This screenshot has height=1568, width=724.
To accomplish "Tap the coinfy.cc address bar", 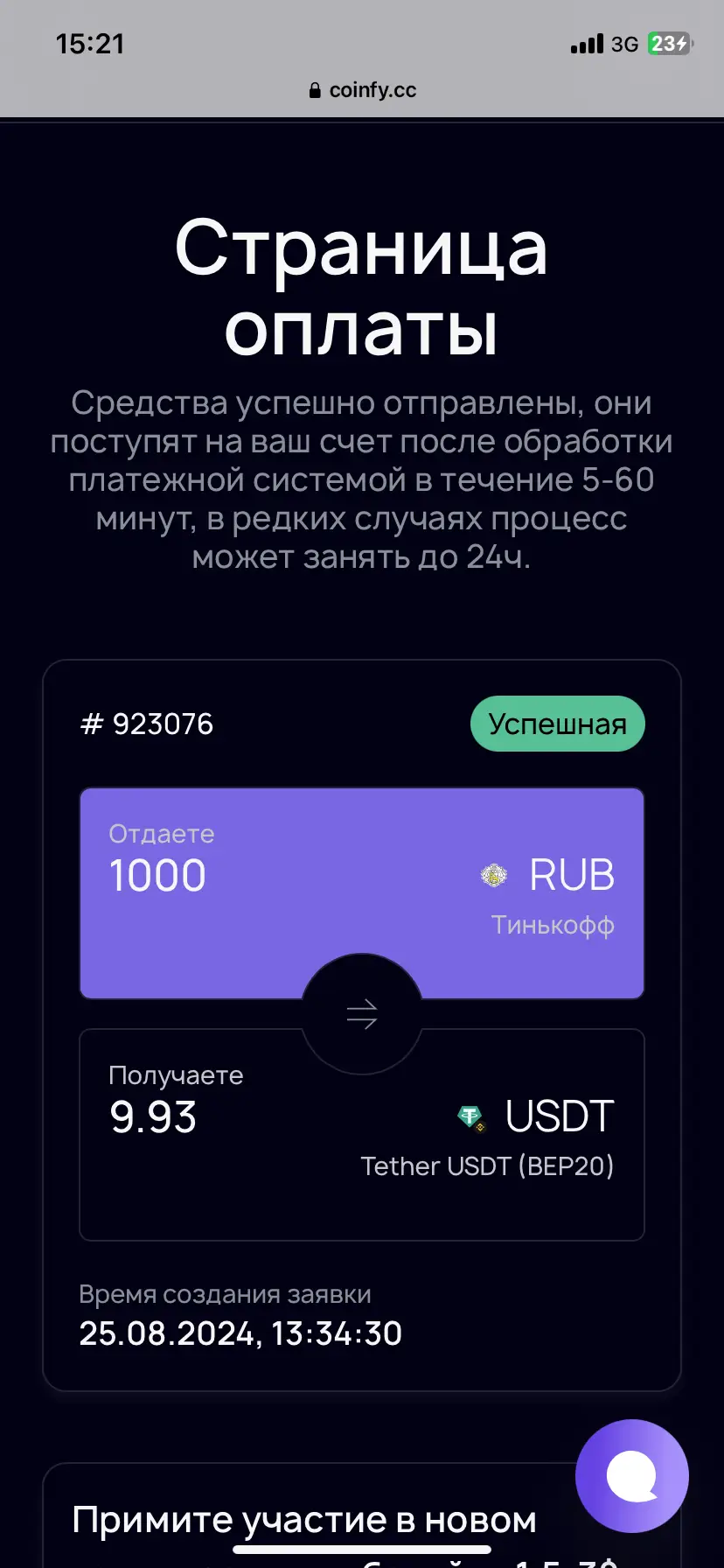I will [362, 90].
